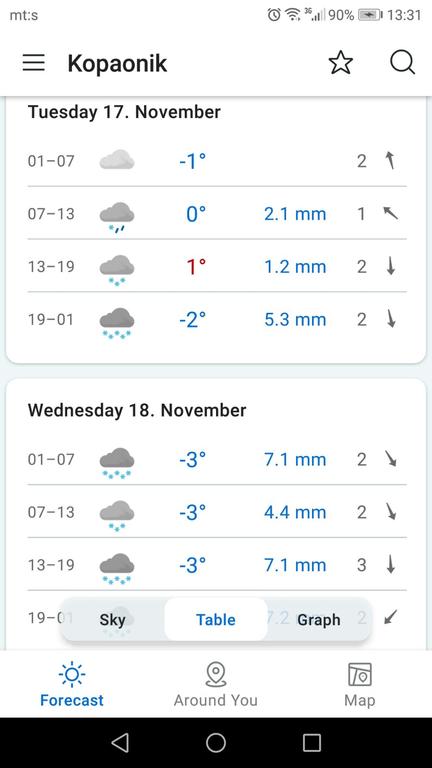
Task: Select the Table view
Action: [216, 620]
